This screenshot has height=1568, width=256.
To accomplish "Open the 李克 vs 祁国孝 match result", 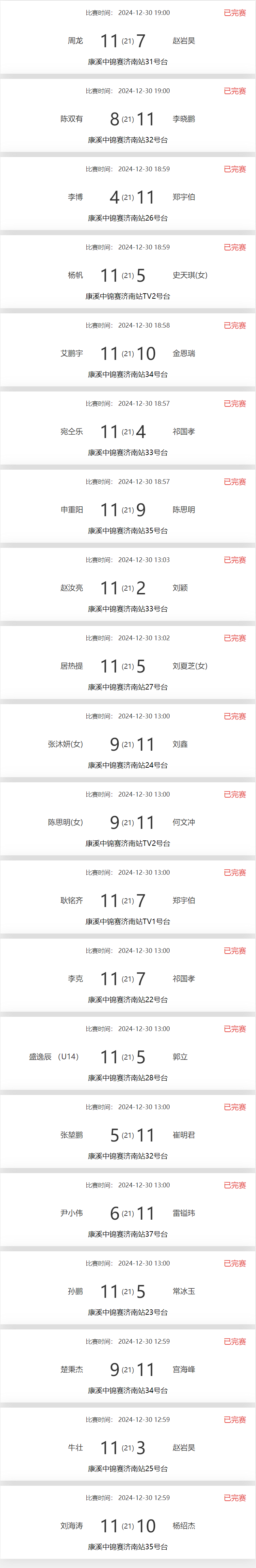I will [x=128, y=979].
